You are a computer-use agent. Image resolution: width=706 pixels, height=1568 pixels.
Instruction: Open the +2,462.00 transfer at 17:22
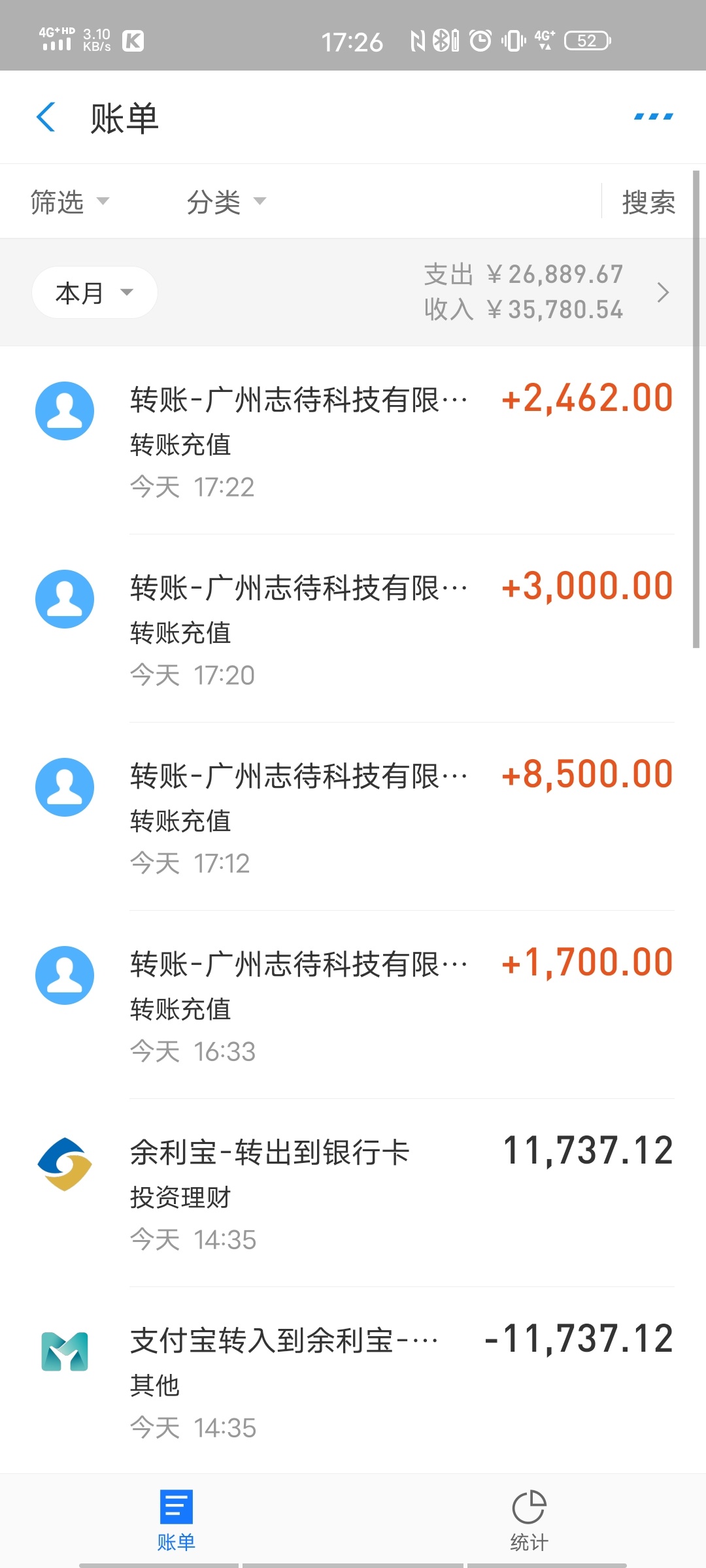353,440
